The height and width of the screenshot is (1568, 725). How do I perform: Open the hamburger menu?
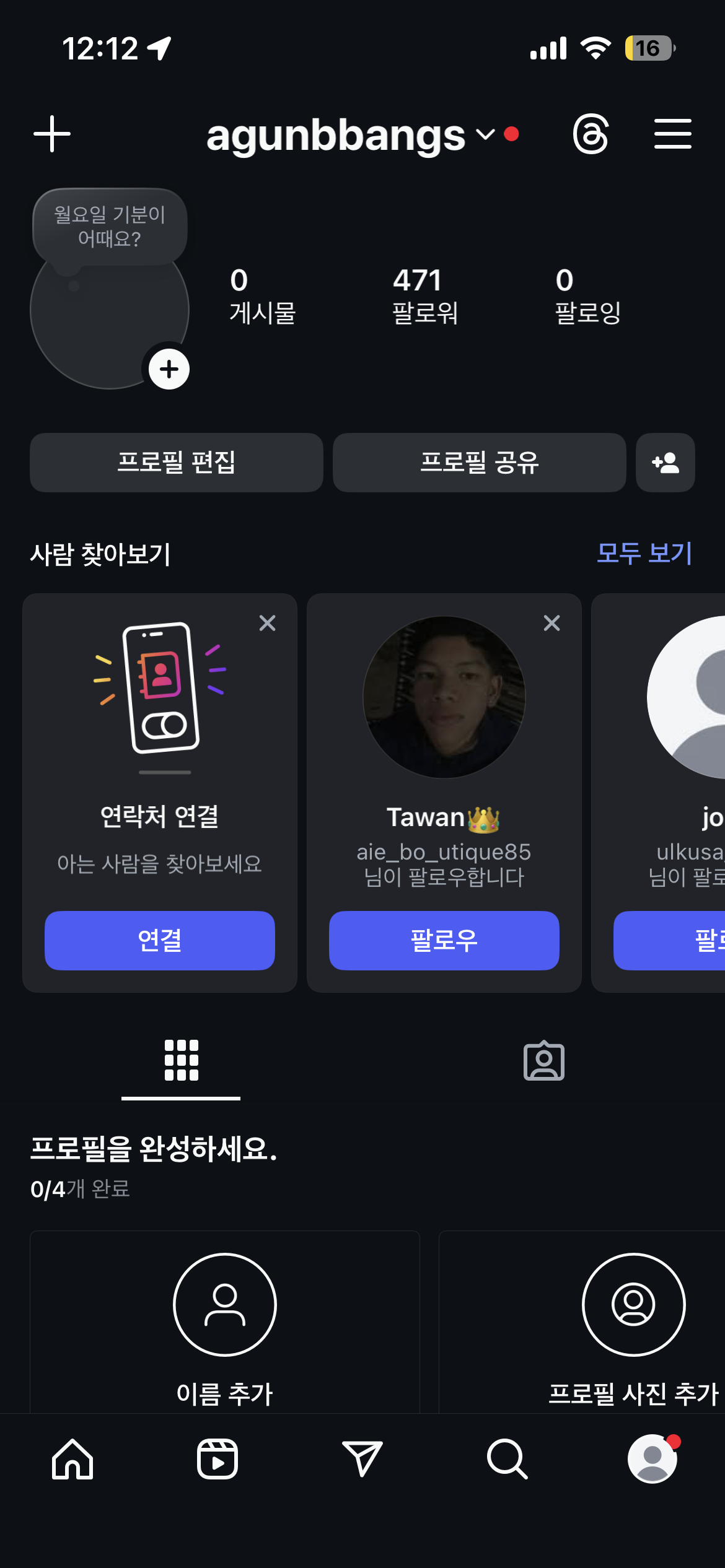672,134
